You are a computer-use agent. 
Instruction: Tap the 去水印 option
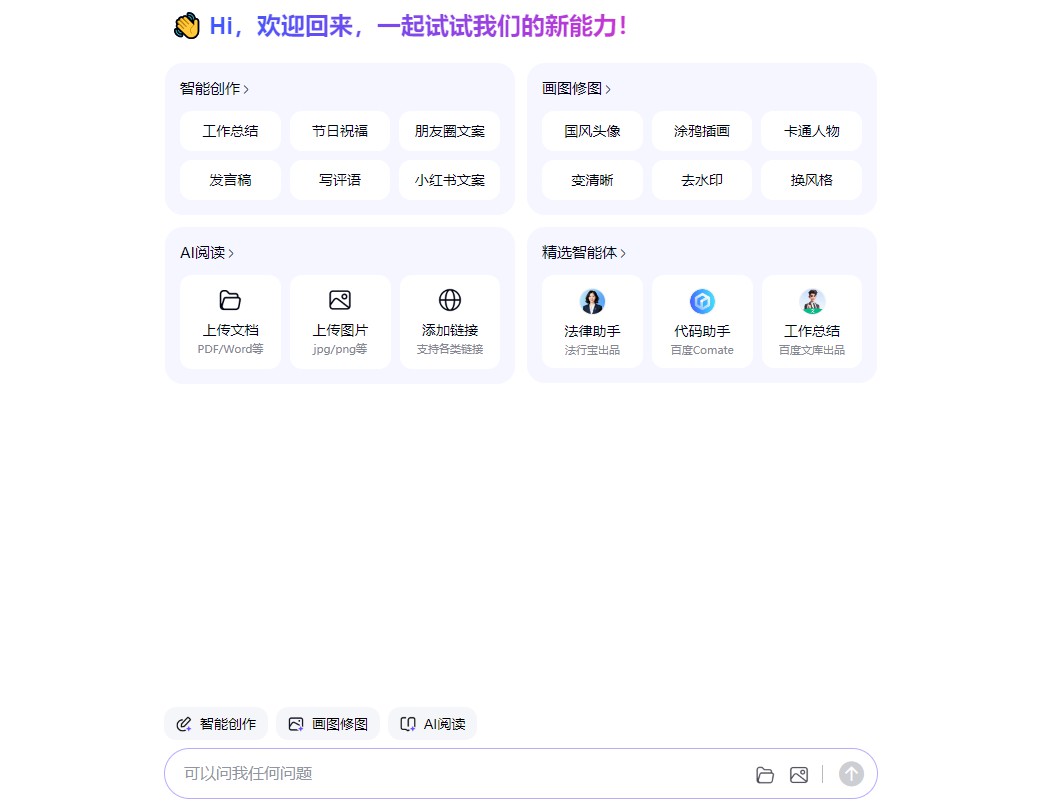tap(702, 180)
